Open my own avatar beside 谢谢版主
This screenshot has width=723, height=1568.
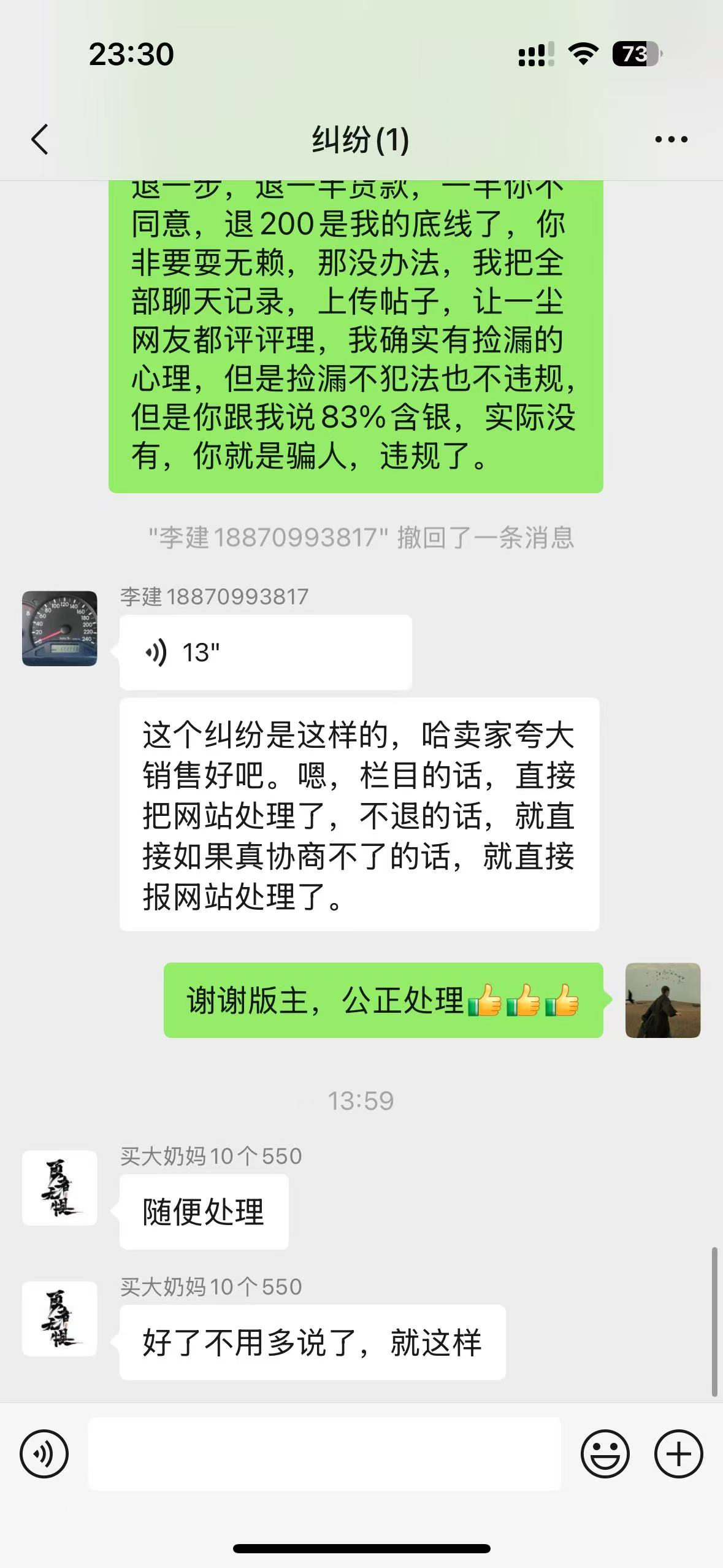click(662, 1000)
